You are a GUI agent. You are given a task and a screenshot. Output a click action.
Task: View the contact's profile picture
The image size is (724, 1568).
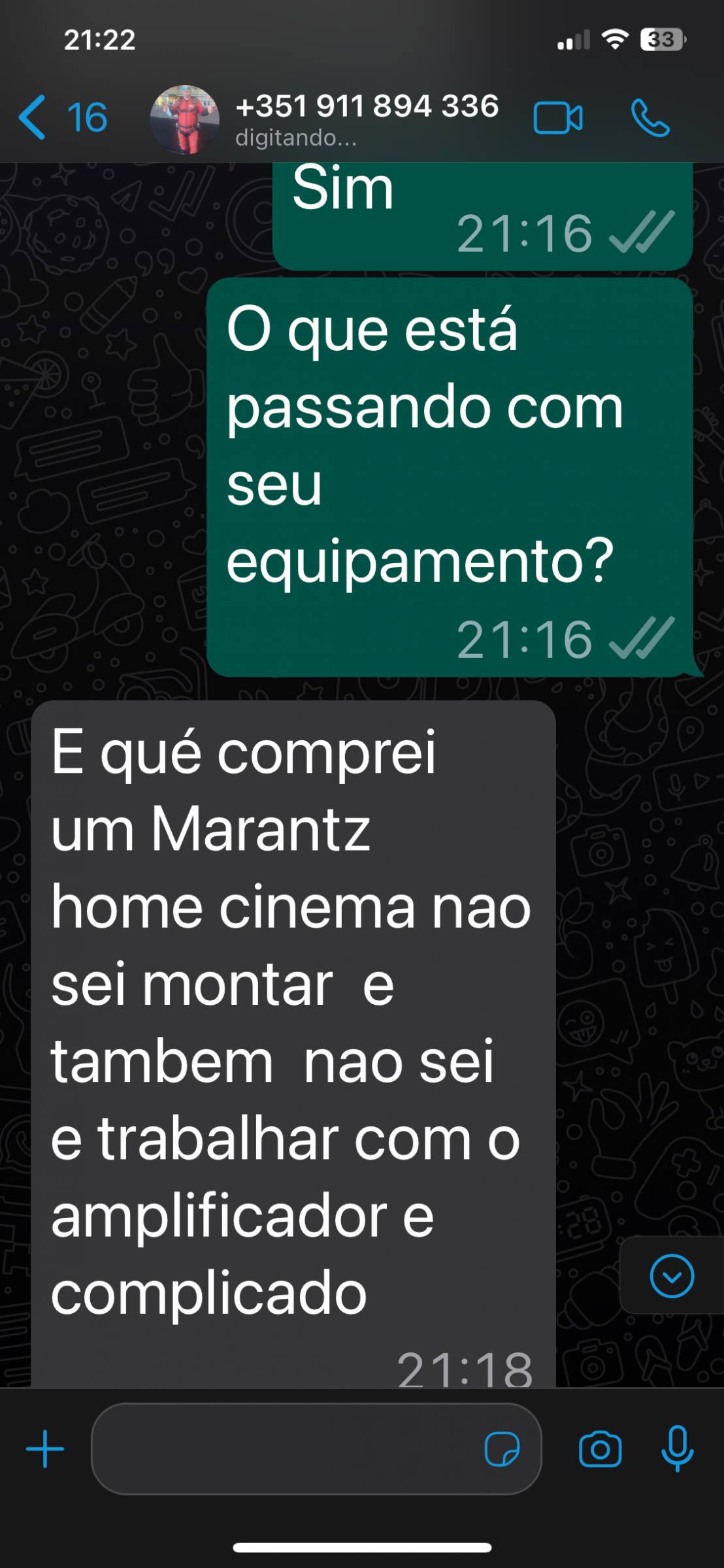(185, 119)
